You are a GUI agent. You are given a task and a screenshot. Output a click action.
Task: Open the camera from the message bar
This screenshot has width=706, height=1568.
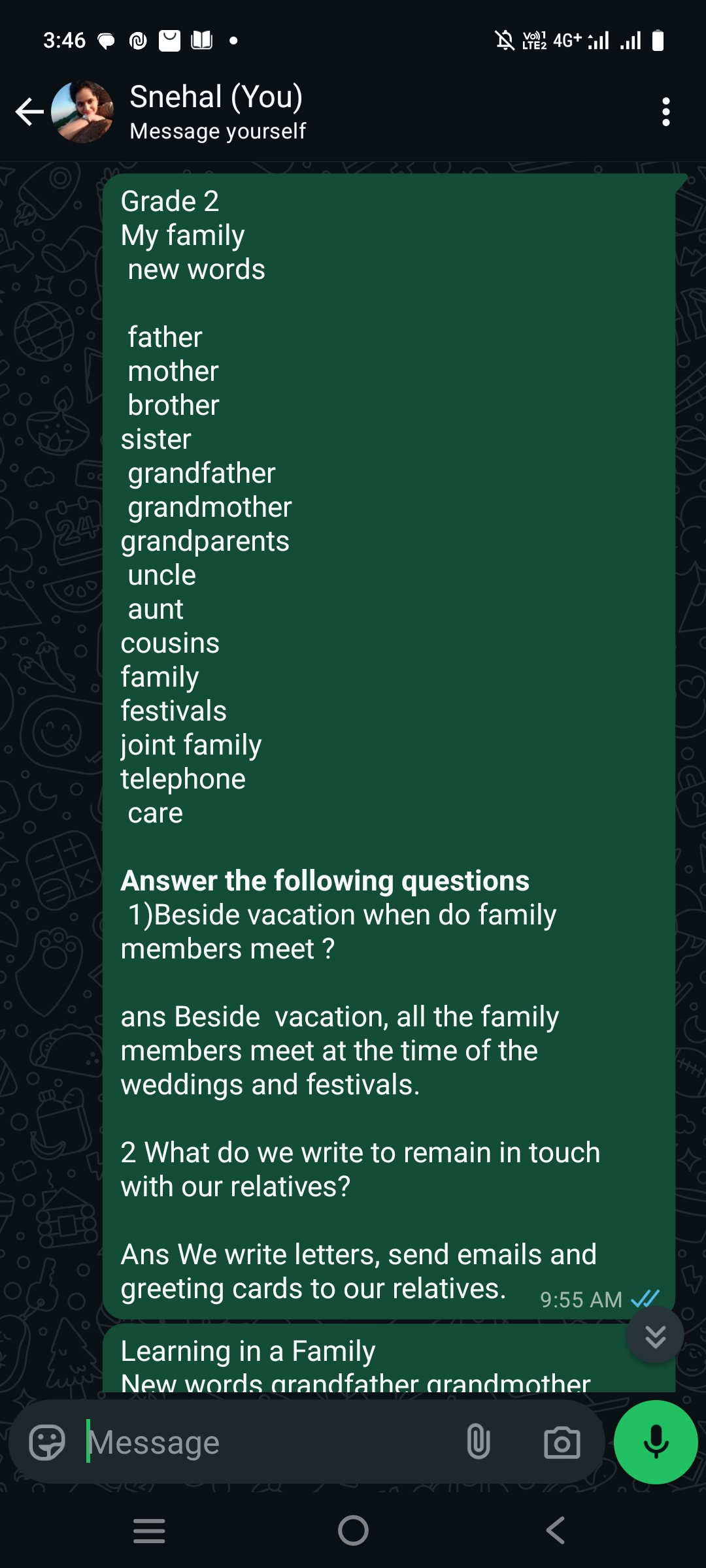pos(562,1442)
